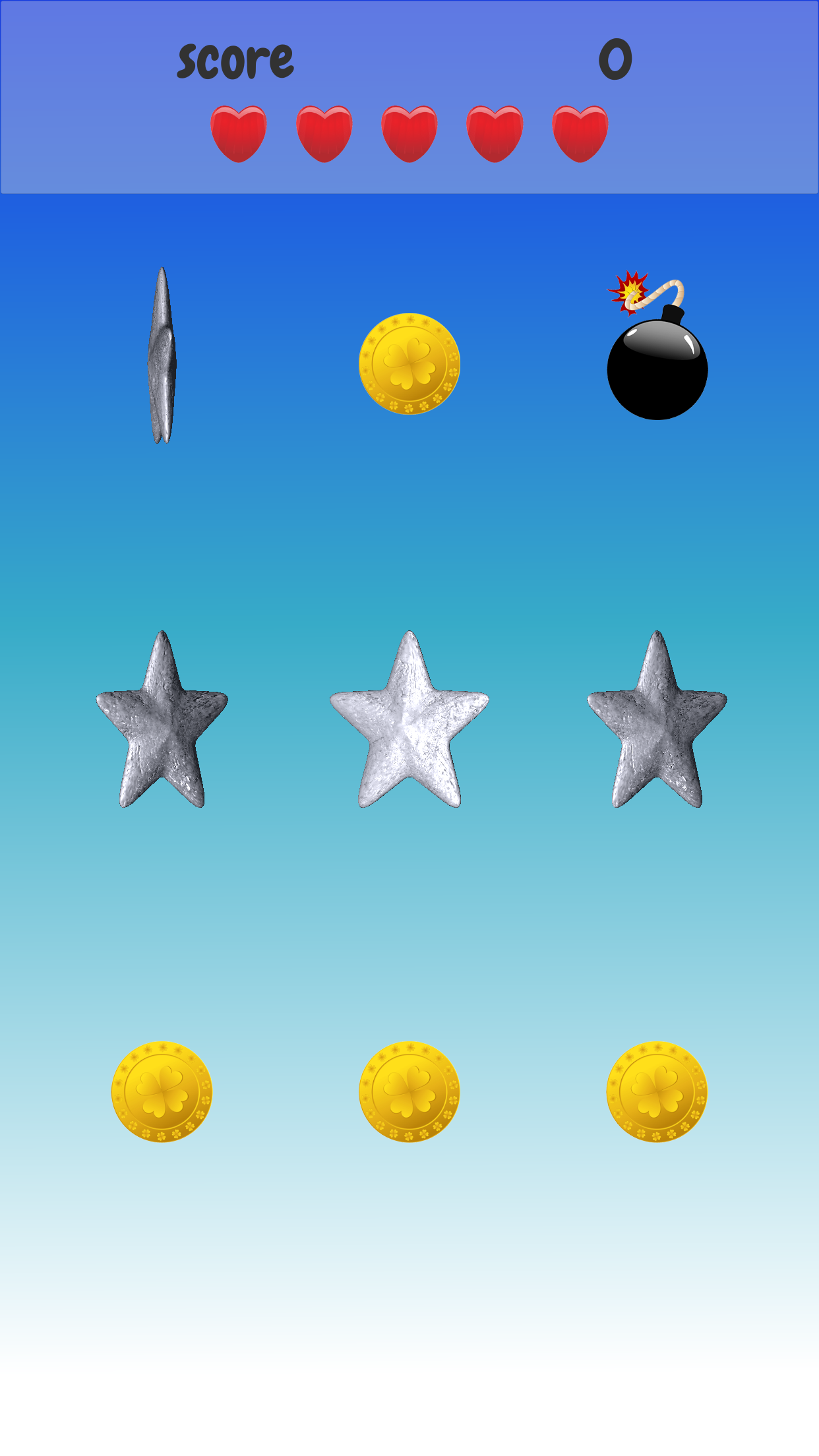The height and width of the screenshot is (1456, 819).
Task: Collect the gold coin beside the bomb
Action: 409,364
